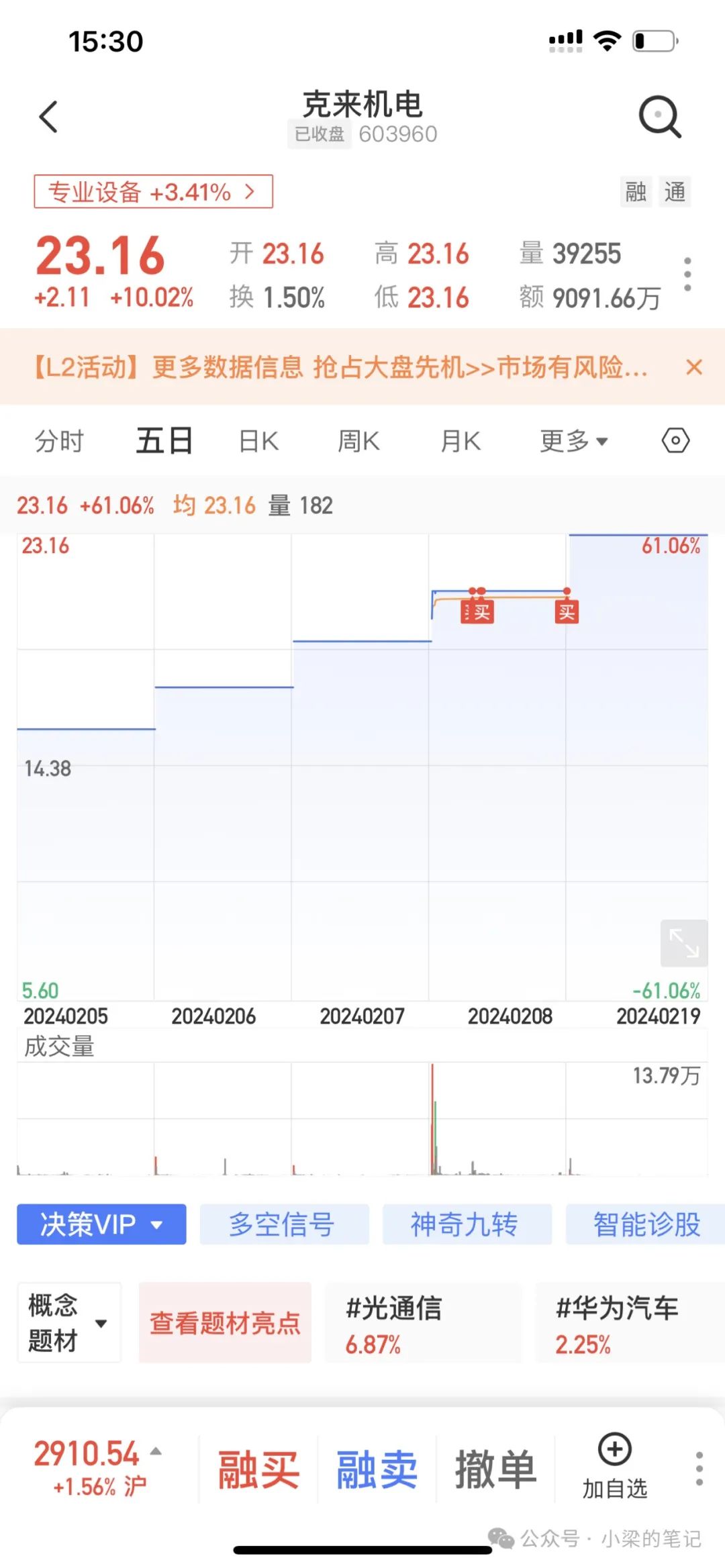This screenshot has height=1568, width=725.
Task: Switch to the 日K chart tab
Action: [258, 442]
